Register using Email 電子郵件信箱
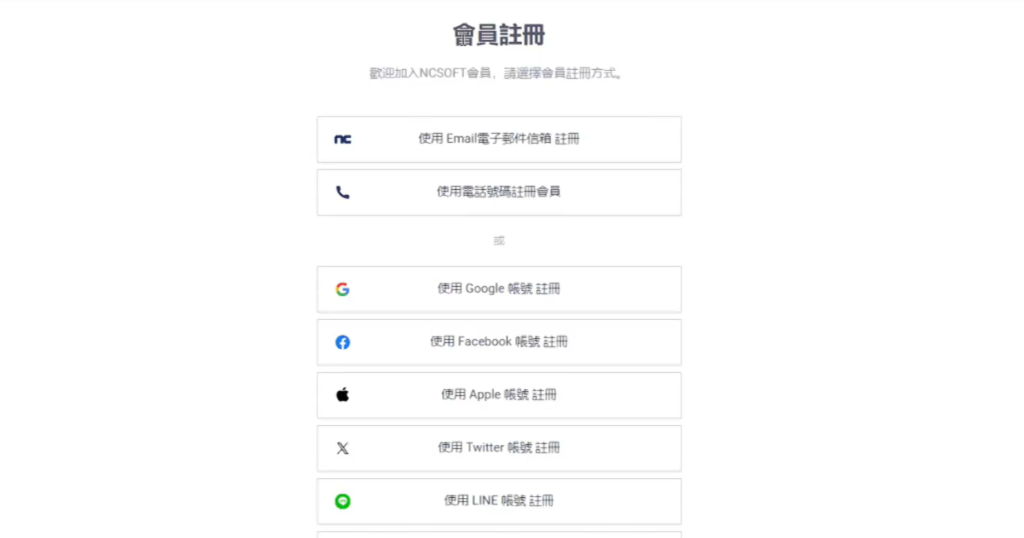1024x538 pixels. (x=499, y=139)
